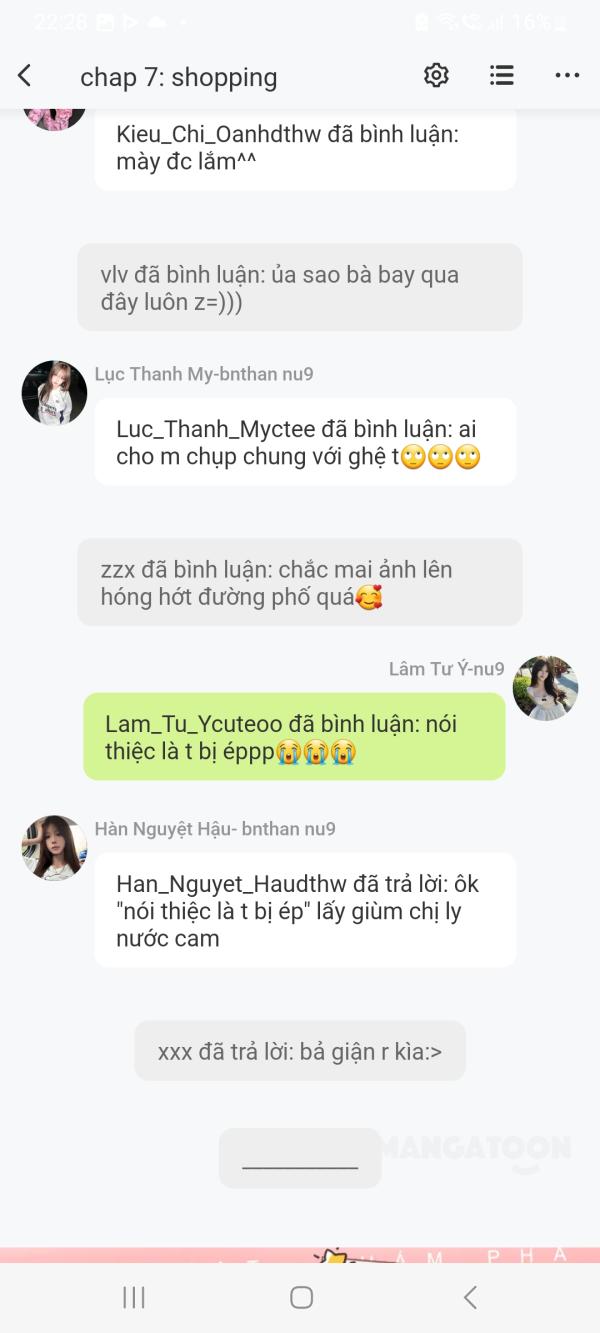Tap Lục Thanh My's avatar
This screenshot has height=1333, width=600.
[x=54, y=393]
